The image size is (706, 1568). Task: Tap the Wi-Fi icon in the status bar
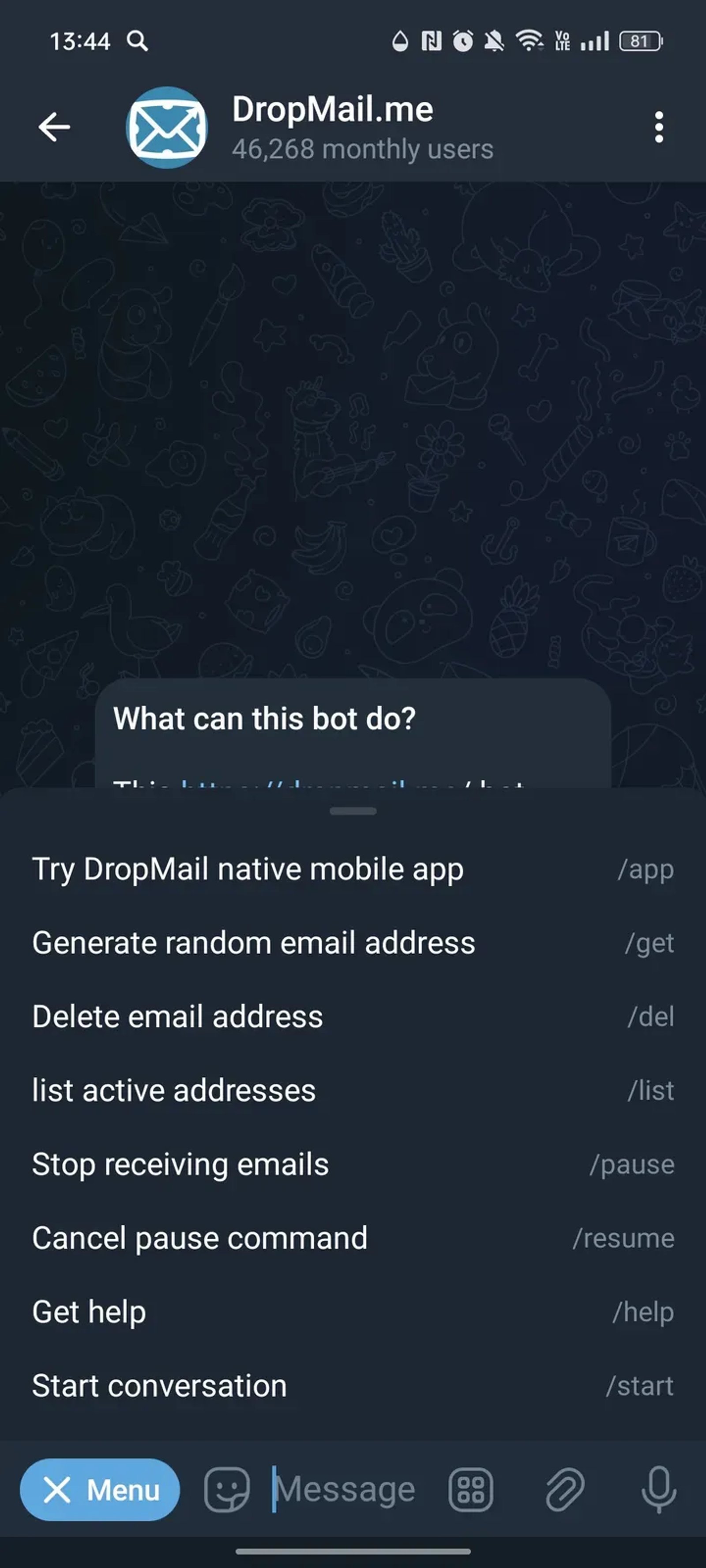tap(528, 41)
